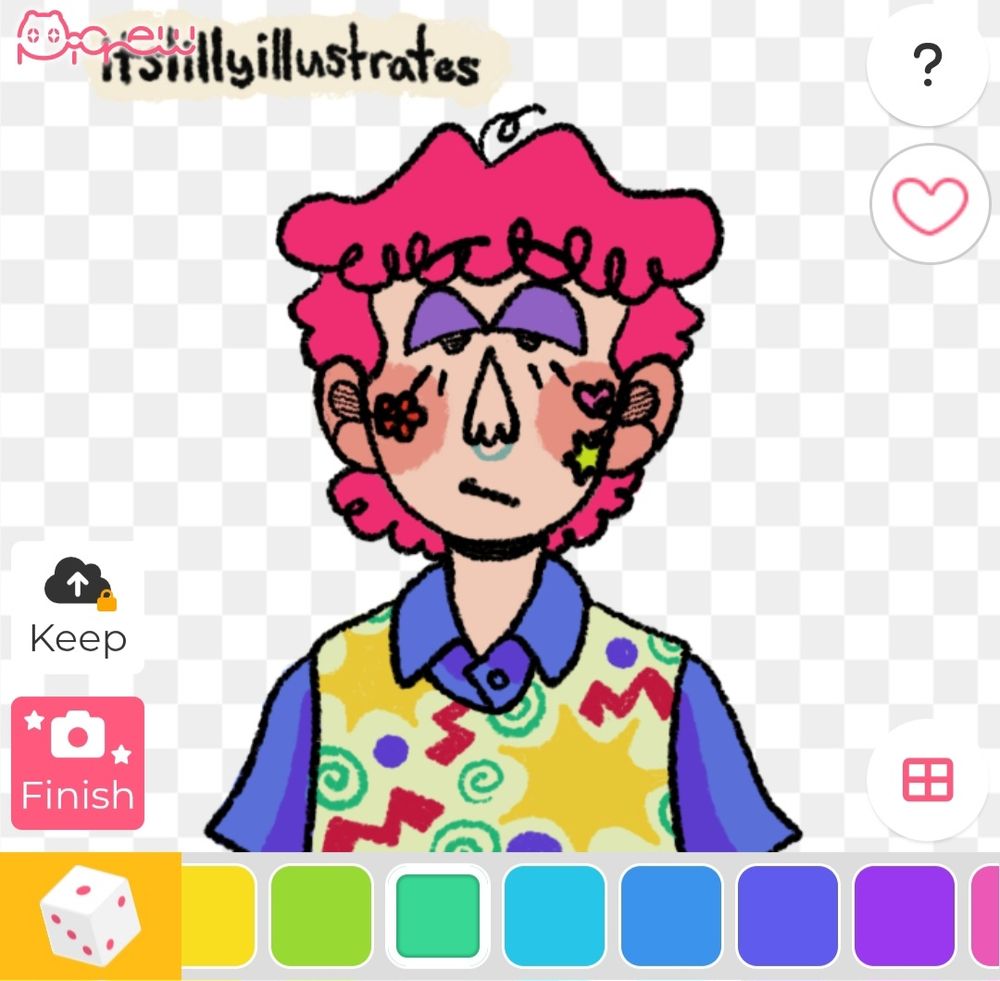Image resolution: width=1000 pixels, height=981 pixels.
Task: Select the purple color swatch
Action: coord(904,915)
